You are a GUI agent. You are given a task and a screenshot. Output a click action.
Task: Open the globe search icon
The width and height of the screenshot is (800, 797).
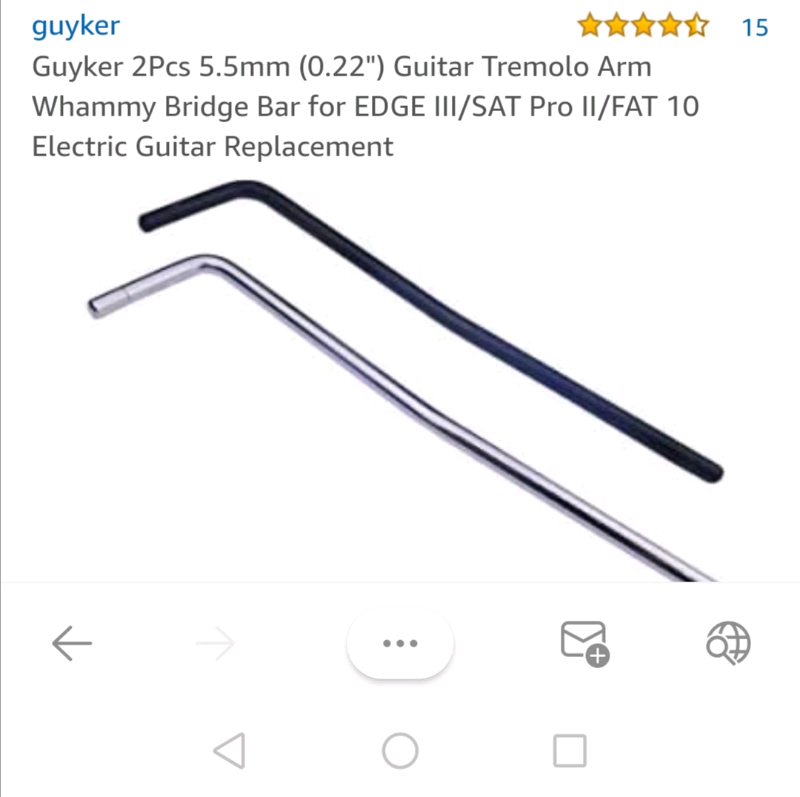(x=728, y=644)
